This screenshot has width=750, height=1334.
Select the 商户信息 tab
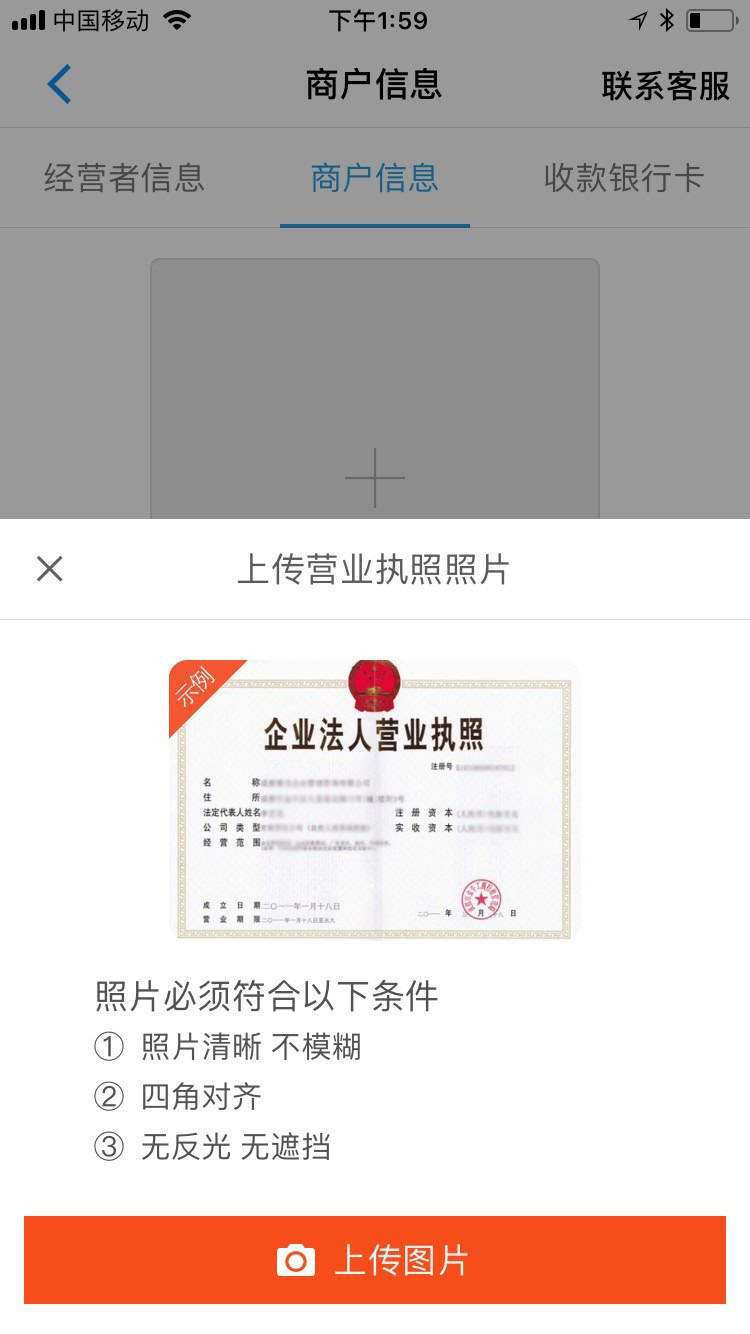click(375, 178)
